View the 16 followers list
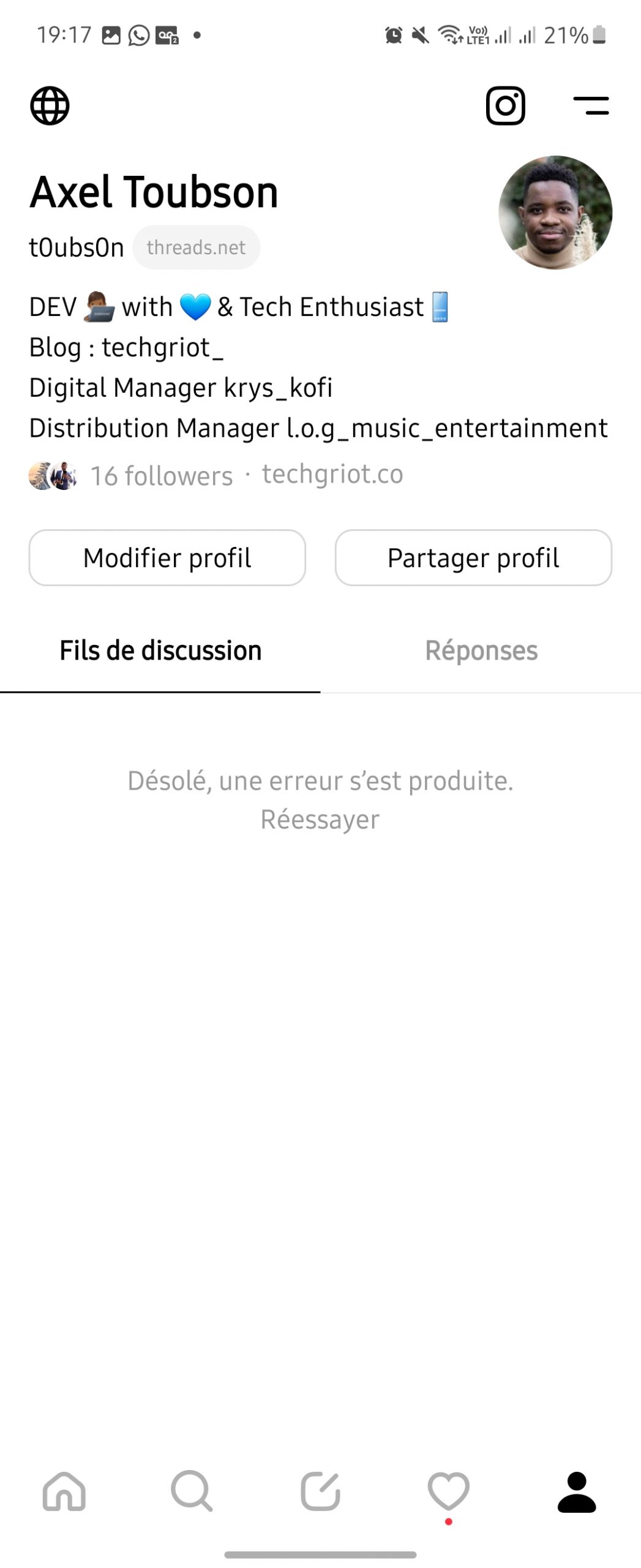Screen dimensions: 641x1568 coord(161,476)
